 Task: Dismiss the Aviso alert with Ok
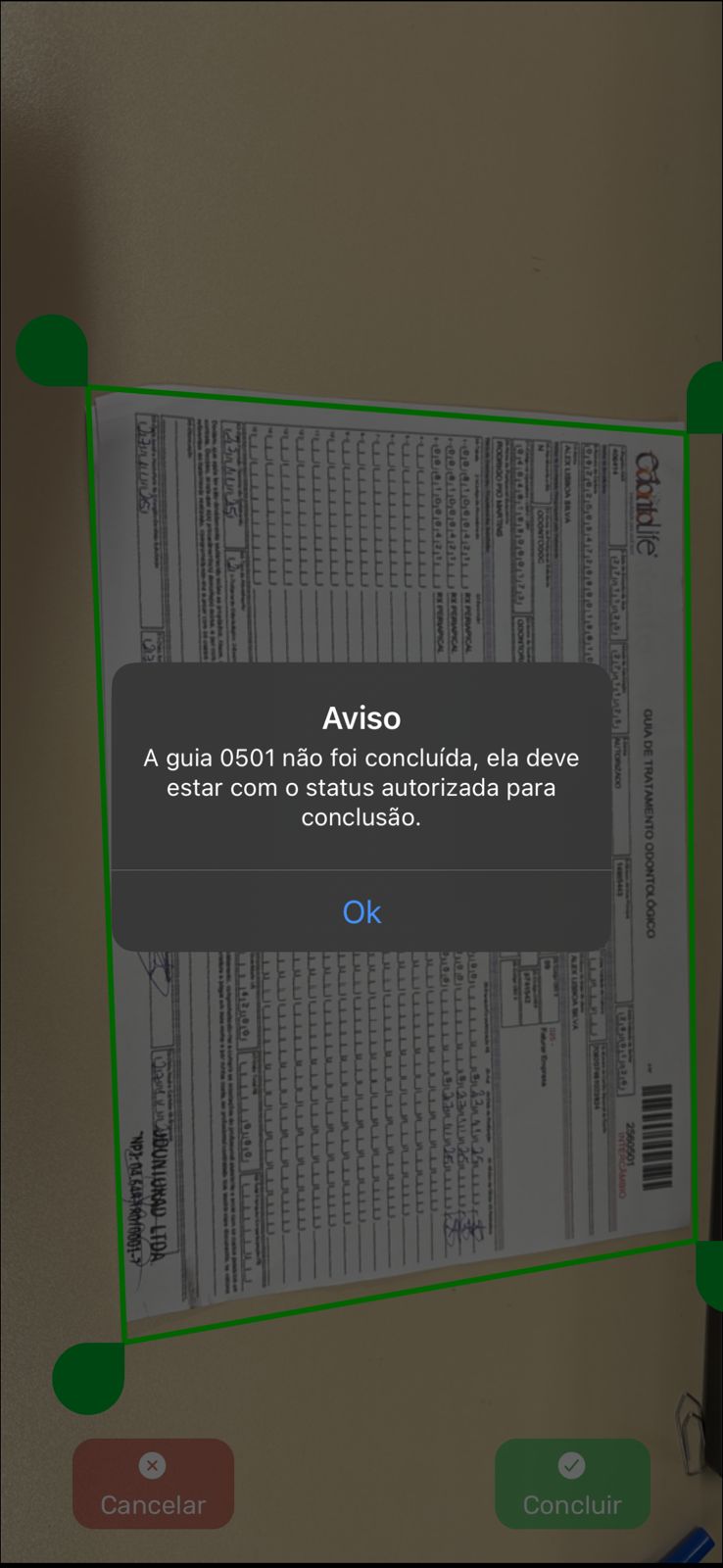[361, 911]
